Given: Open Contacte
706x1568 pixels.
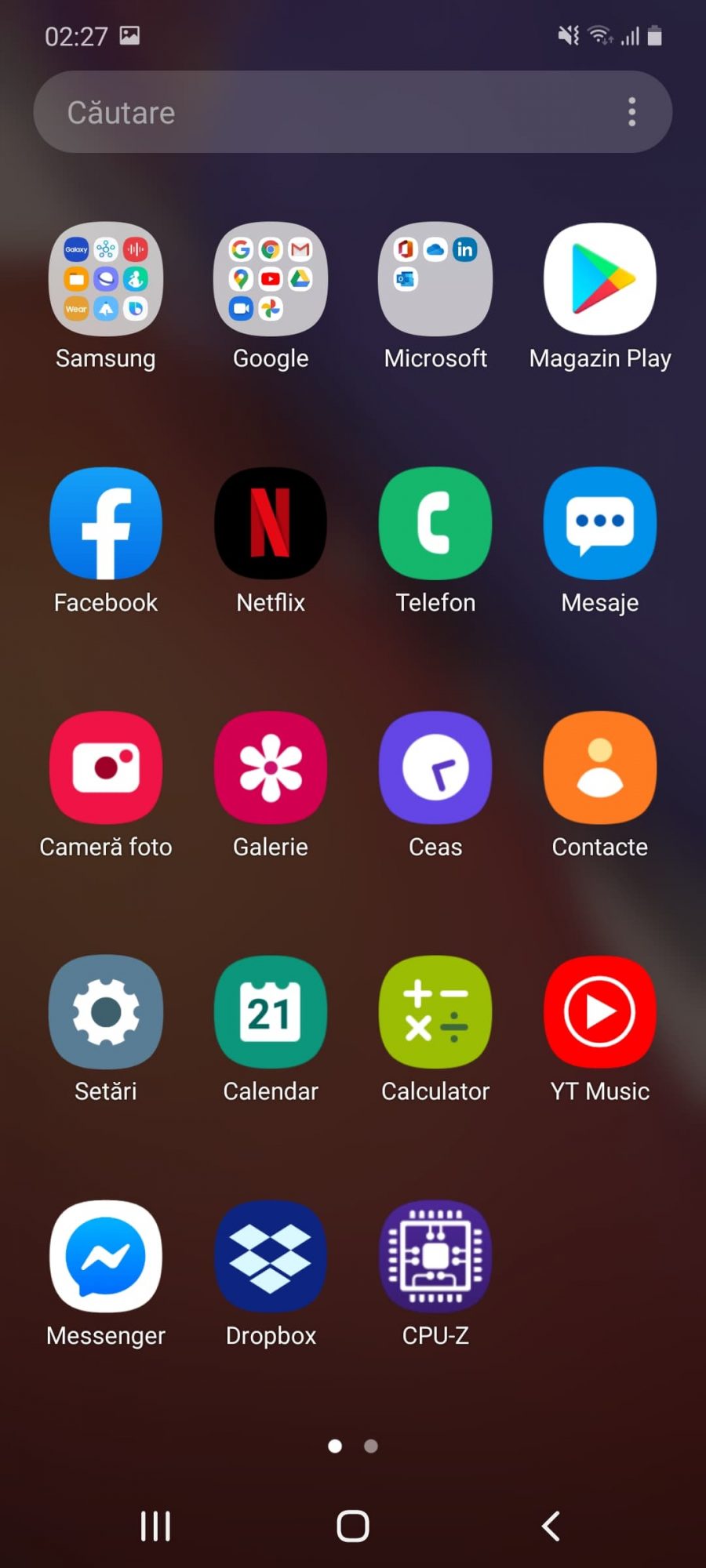Looking at the screenshot, I should 600,768.
